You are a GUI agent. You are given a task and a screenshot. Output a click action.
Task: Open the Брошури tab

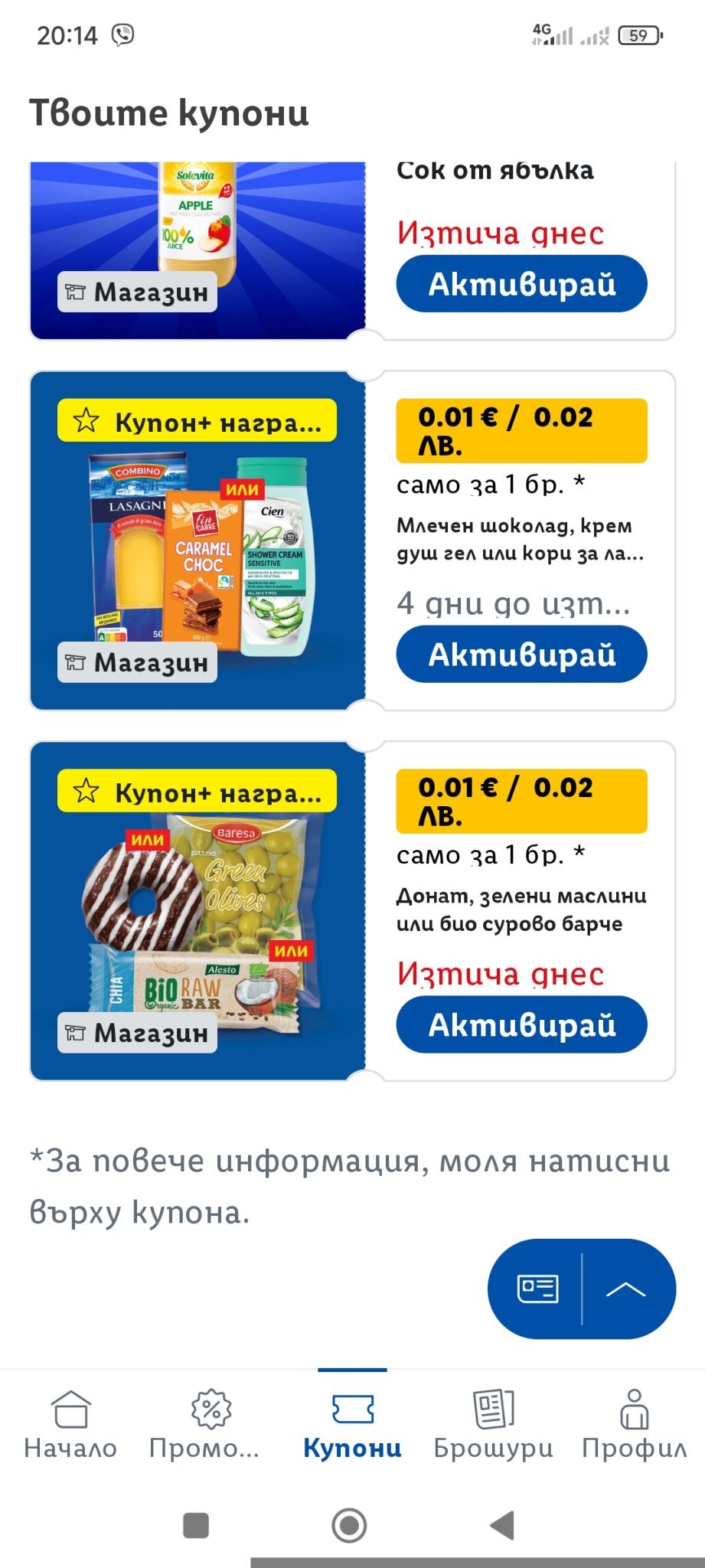[493, 1425]
